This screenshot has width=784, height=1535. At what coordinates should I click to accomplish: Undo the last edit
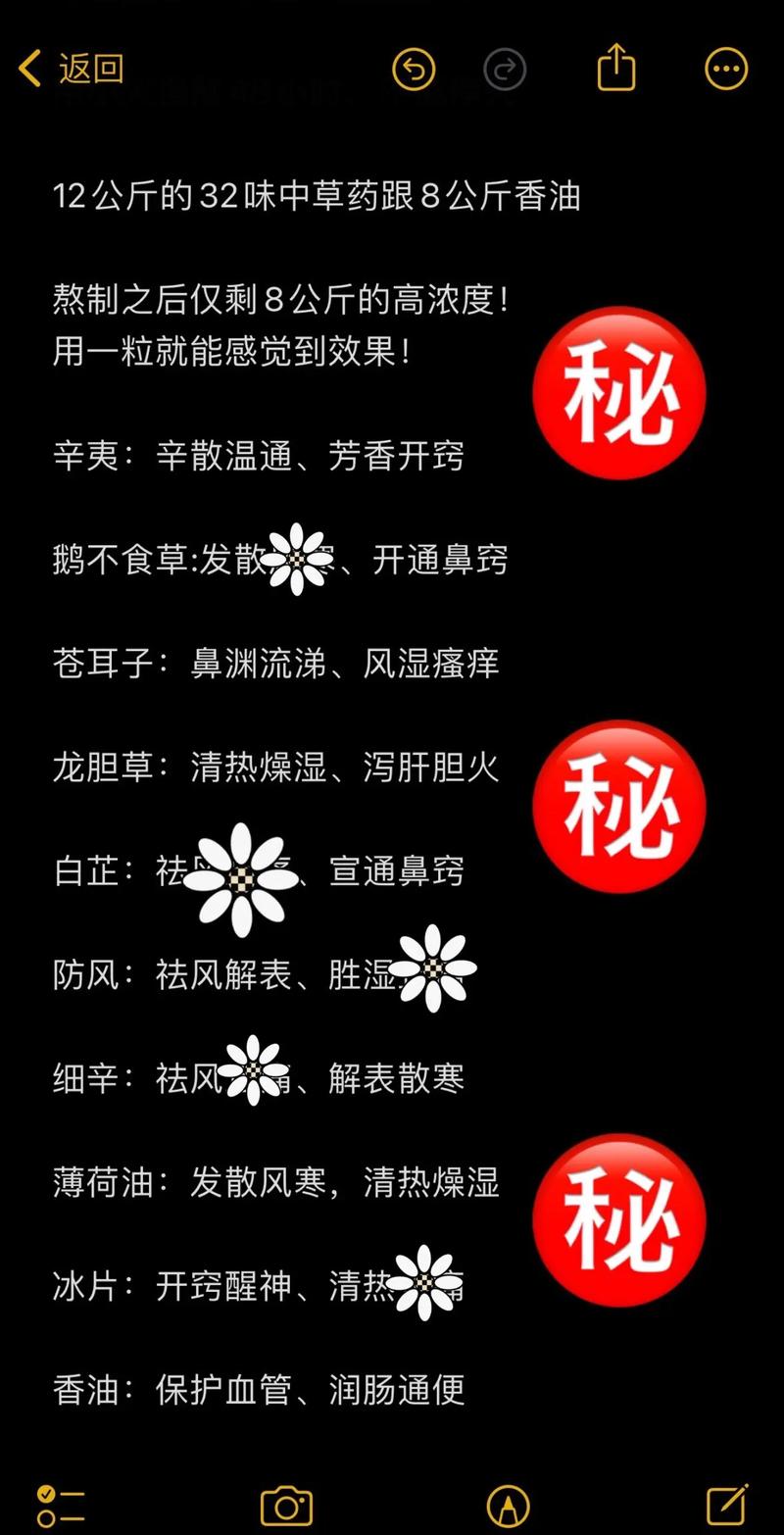(414, 70)
